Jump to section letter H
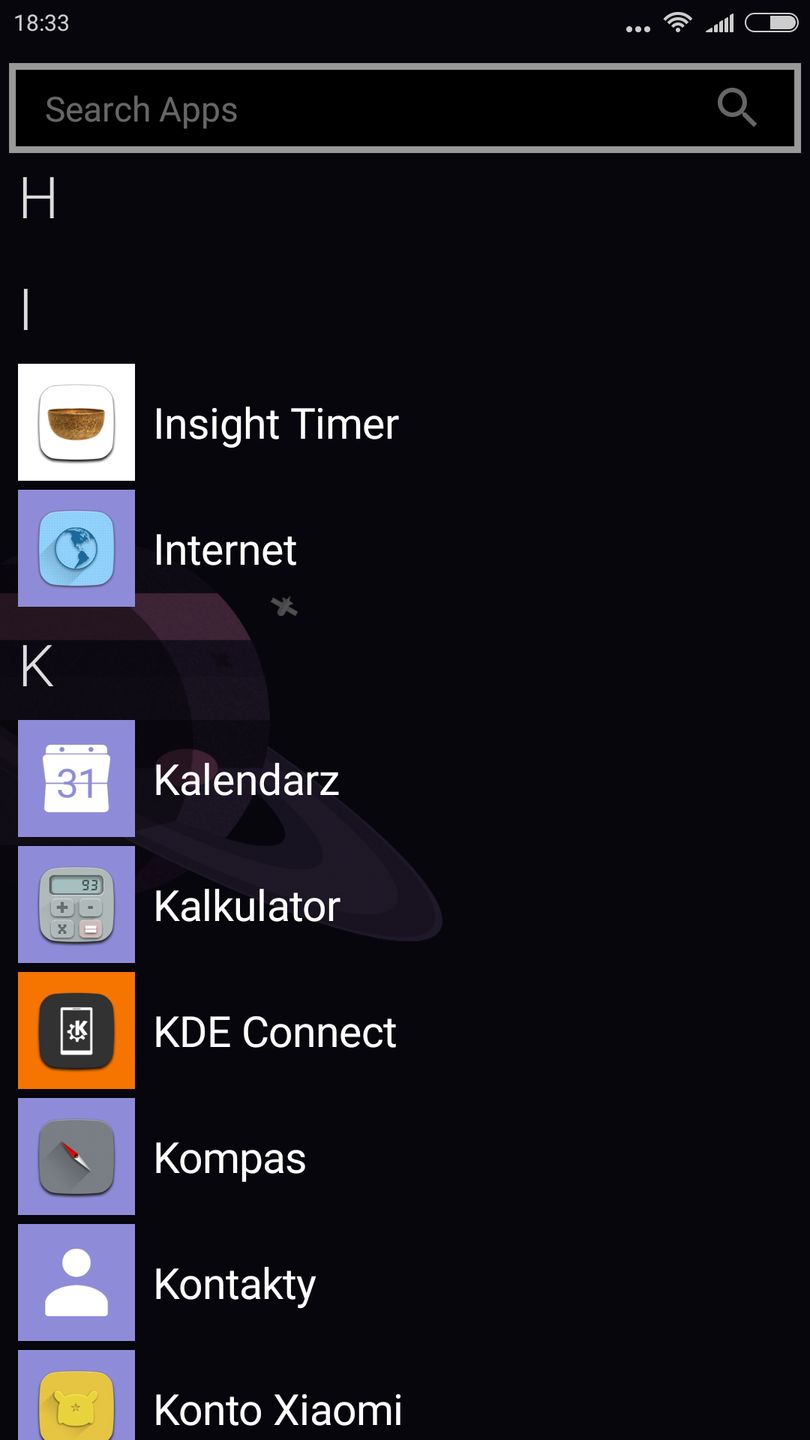 click(39, 199)
